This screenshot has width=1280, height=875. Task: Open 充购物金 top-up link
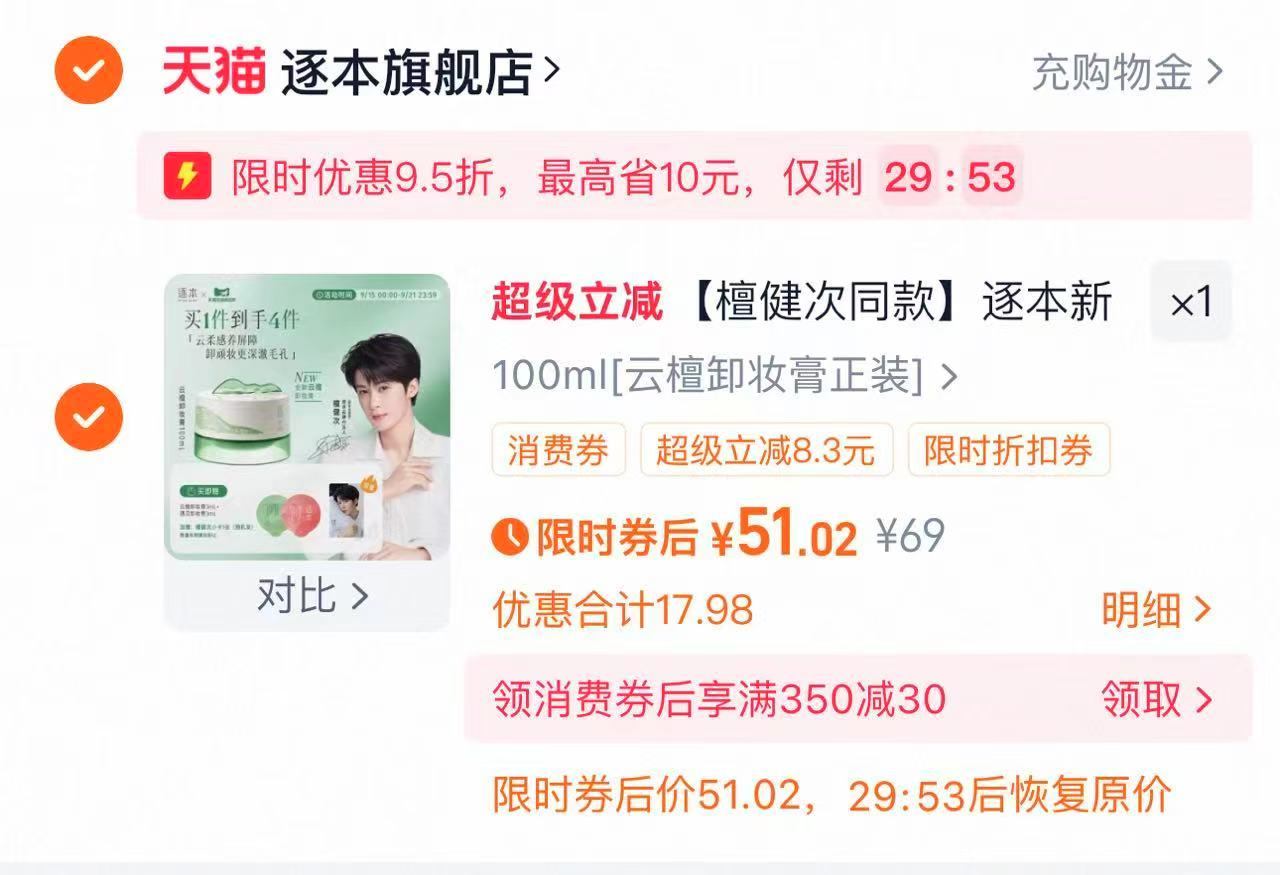[x=1127, y=72]
